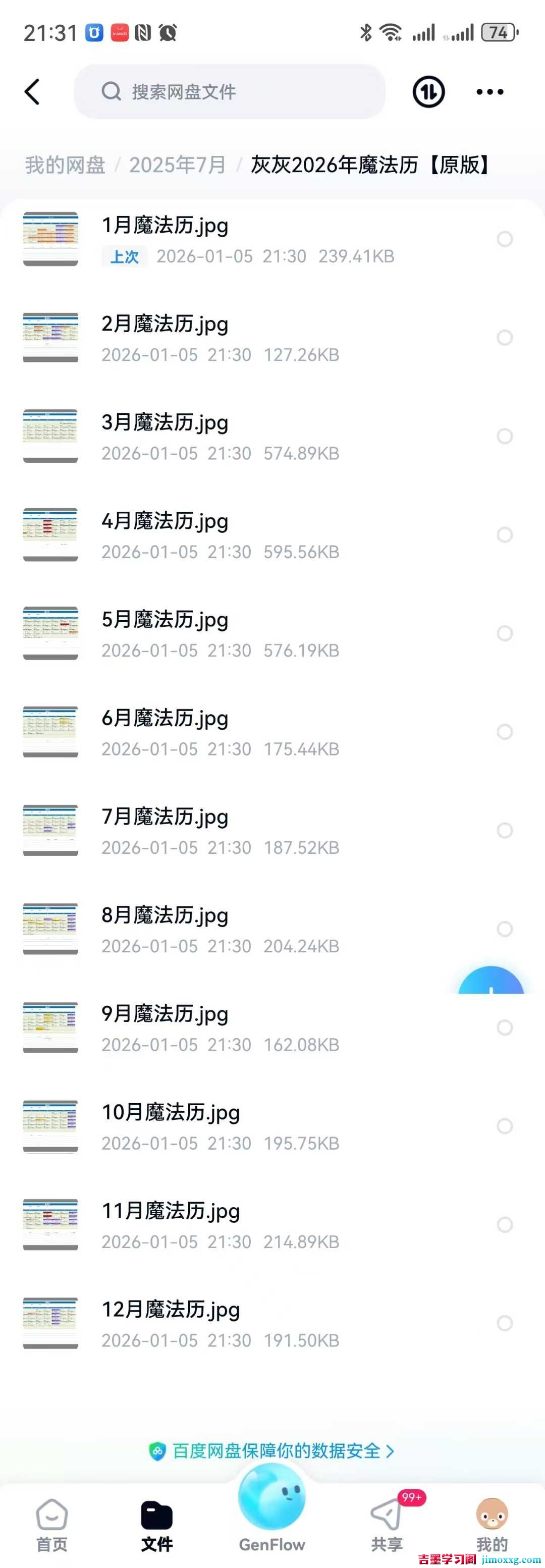Tap the shield icon in the security banner
545x1568 pixels.
tap(156, 1451)
